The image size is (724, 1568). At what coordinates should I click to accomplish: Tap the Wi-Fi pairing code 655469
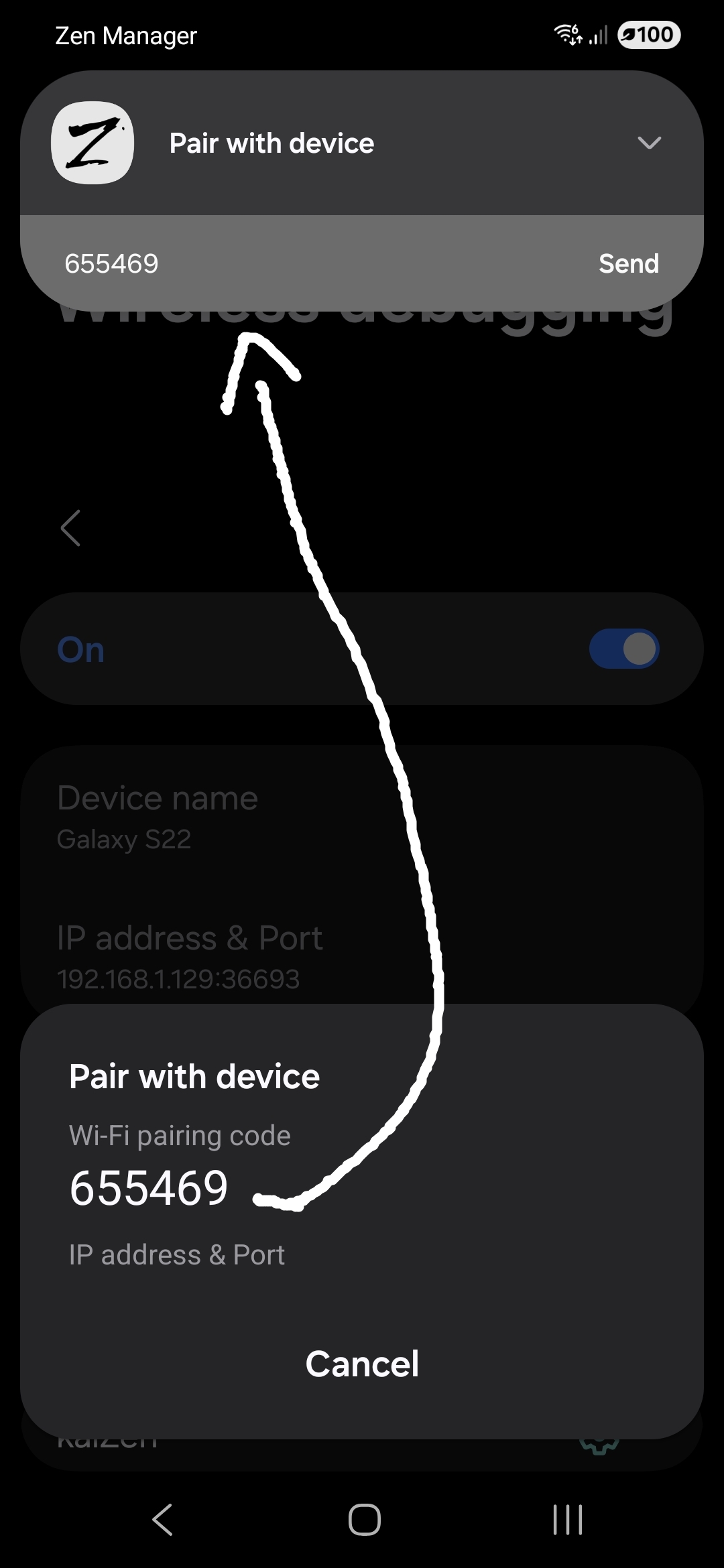tap(148, 1186)
